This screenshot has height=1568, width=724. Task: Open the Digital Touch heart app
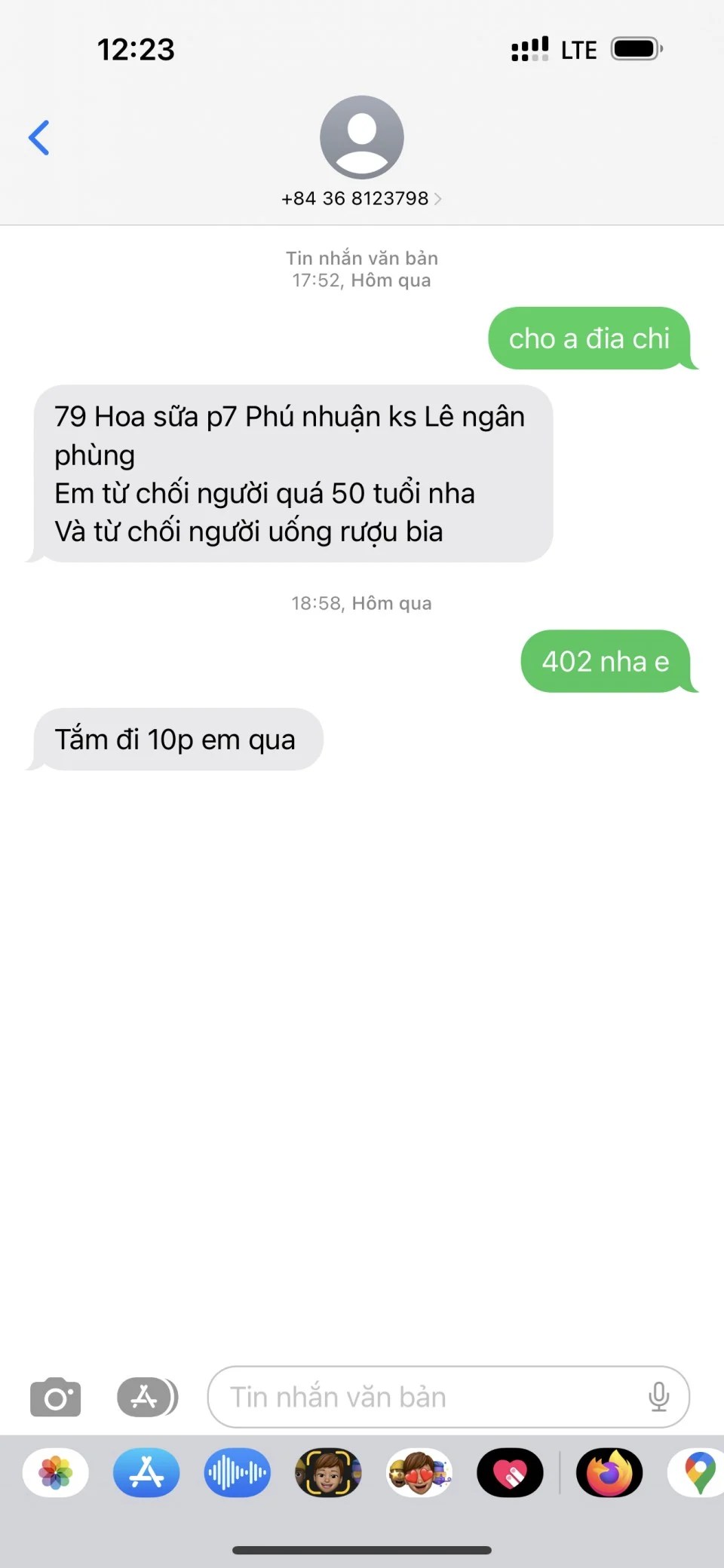click(x=510, y=1472)
